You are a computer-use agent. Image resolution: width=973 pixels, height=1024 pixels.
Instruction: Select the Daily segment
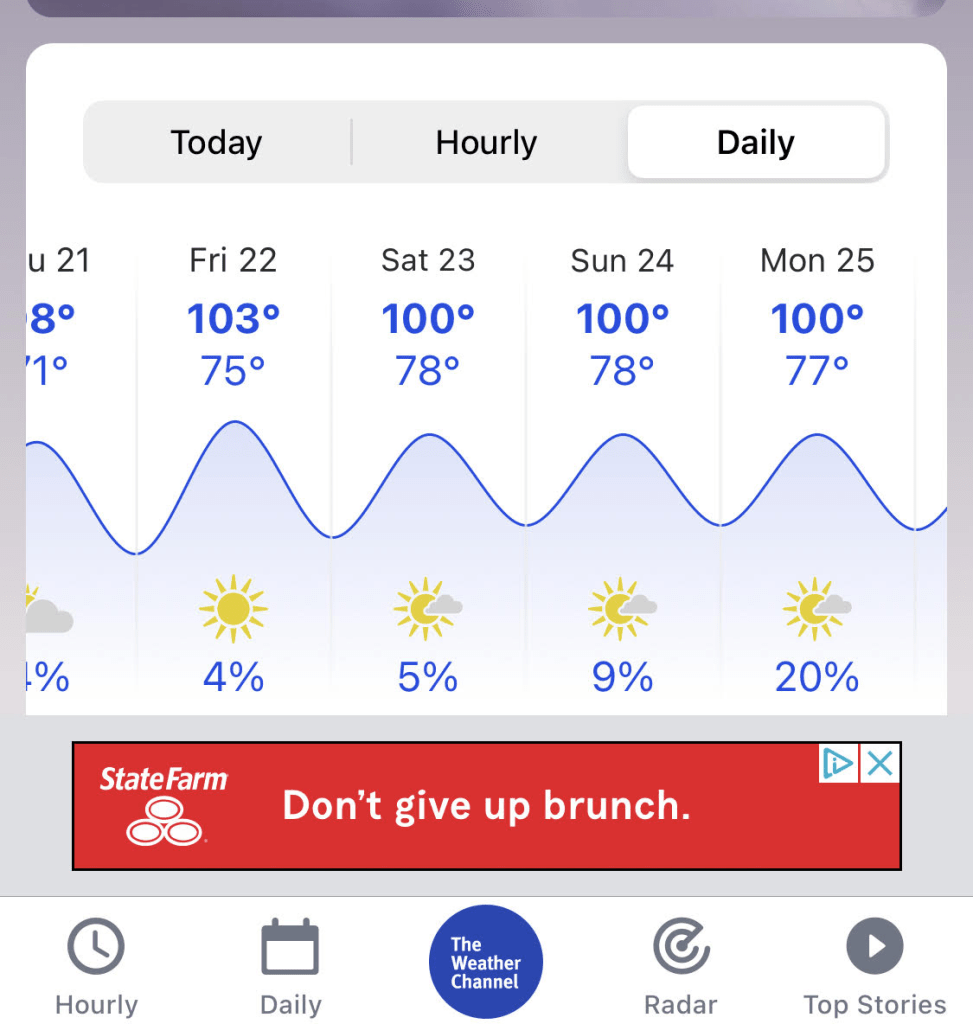click(x=756, y=143)
